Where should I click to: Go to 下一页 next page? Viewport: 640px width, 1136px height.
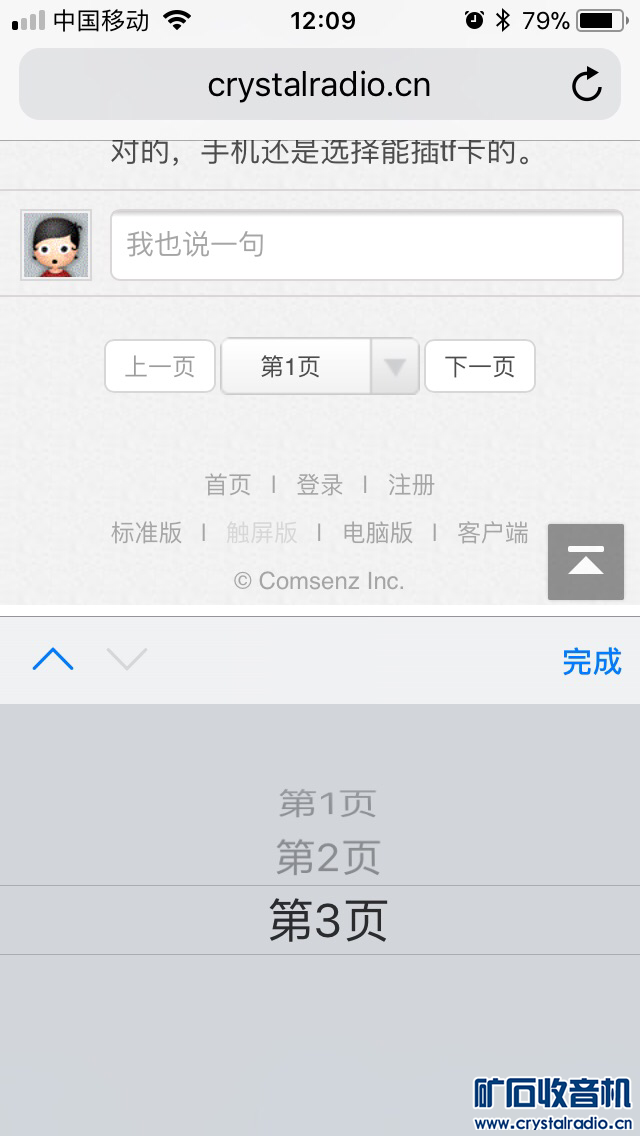[479, 366]
